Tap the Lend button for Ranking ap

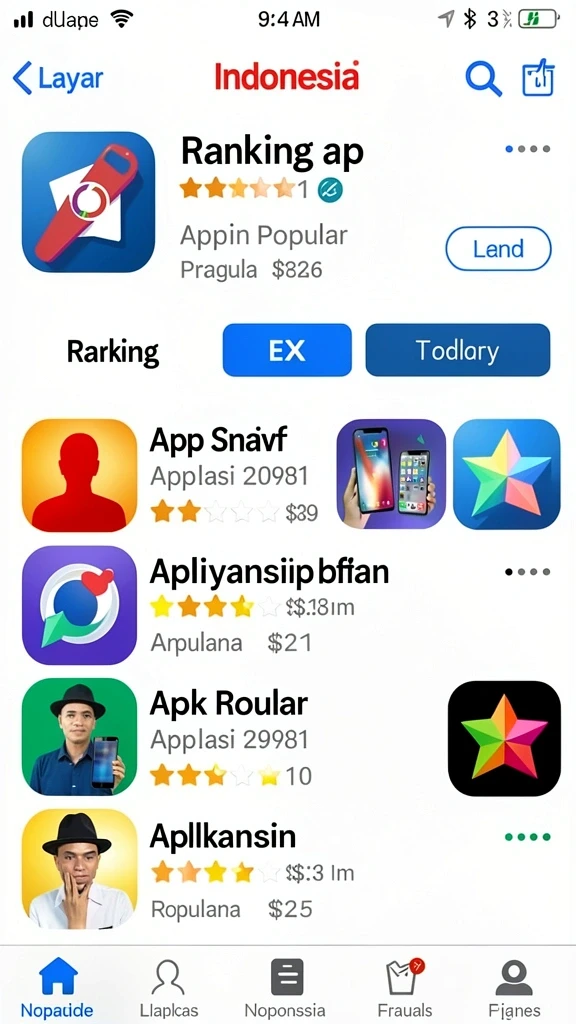[x=498, y=249]
